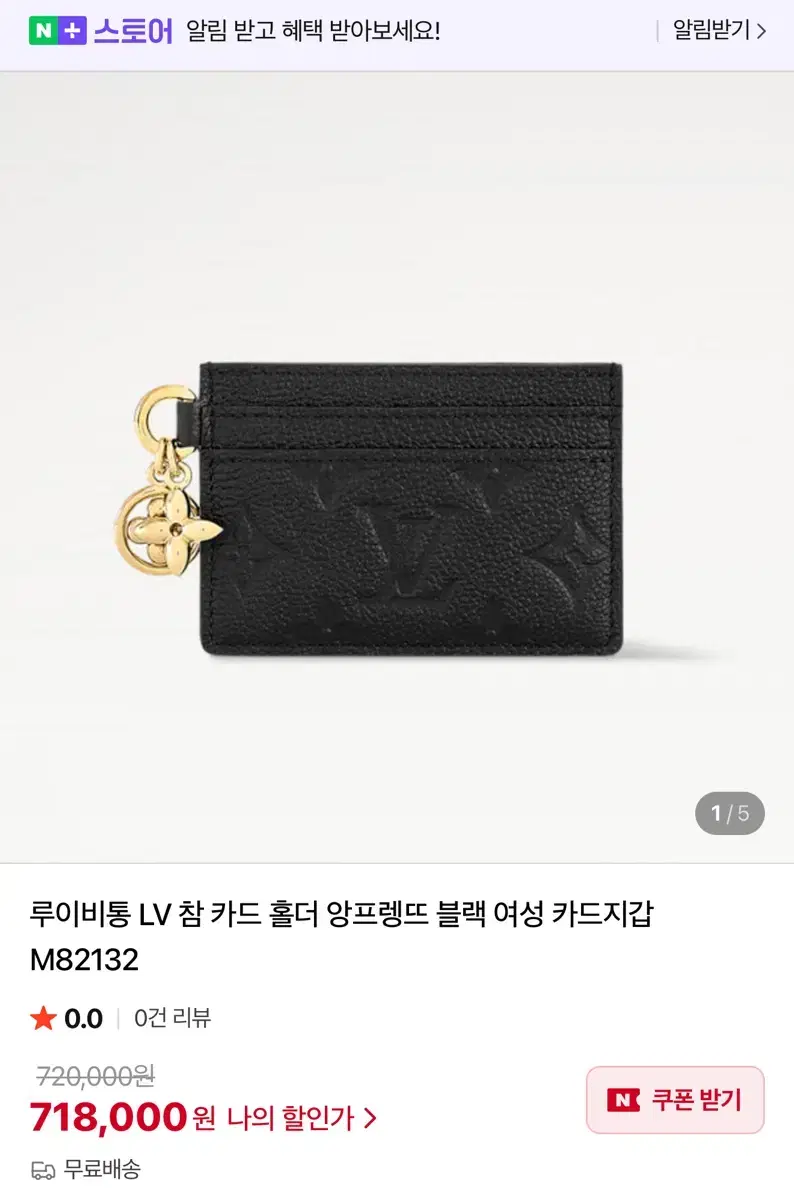
Task: Click the 0.0 rating score value
Action: tap(84, 1017)
